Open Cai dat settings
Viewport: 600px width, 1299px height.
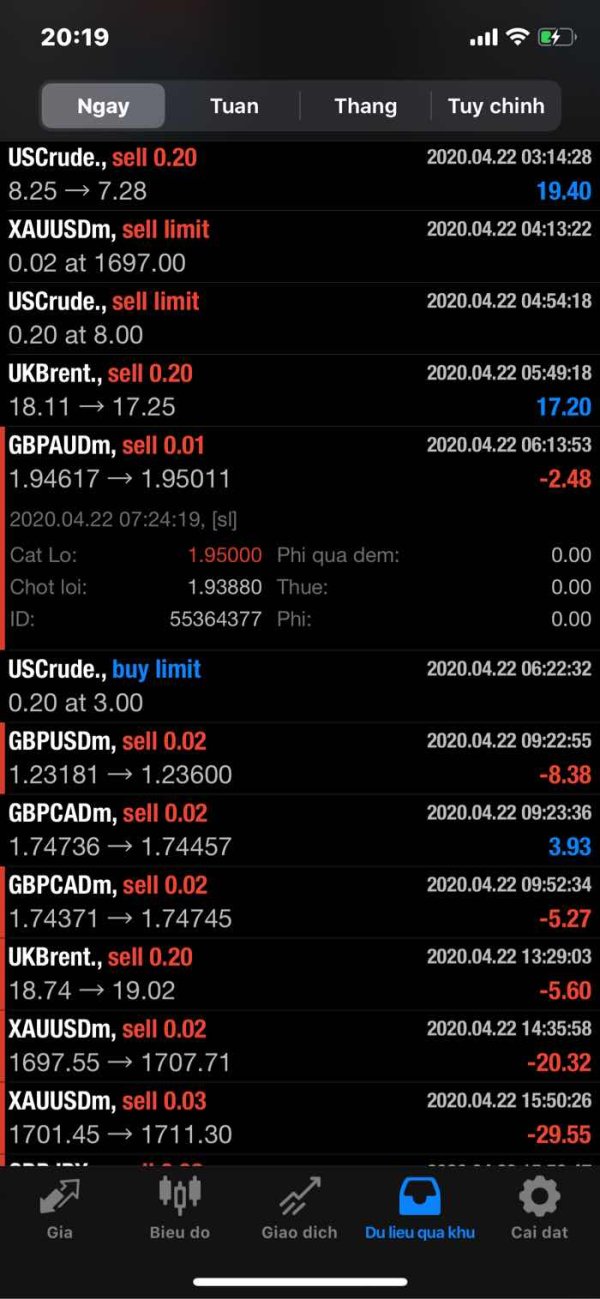coord(540,1208)
